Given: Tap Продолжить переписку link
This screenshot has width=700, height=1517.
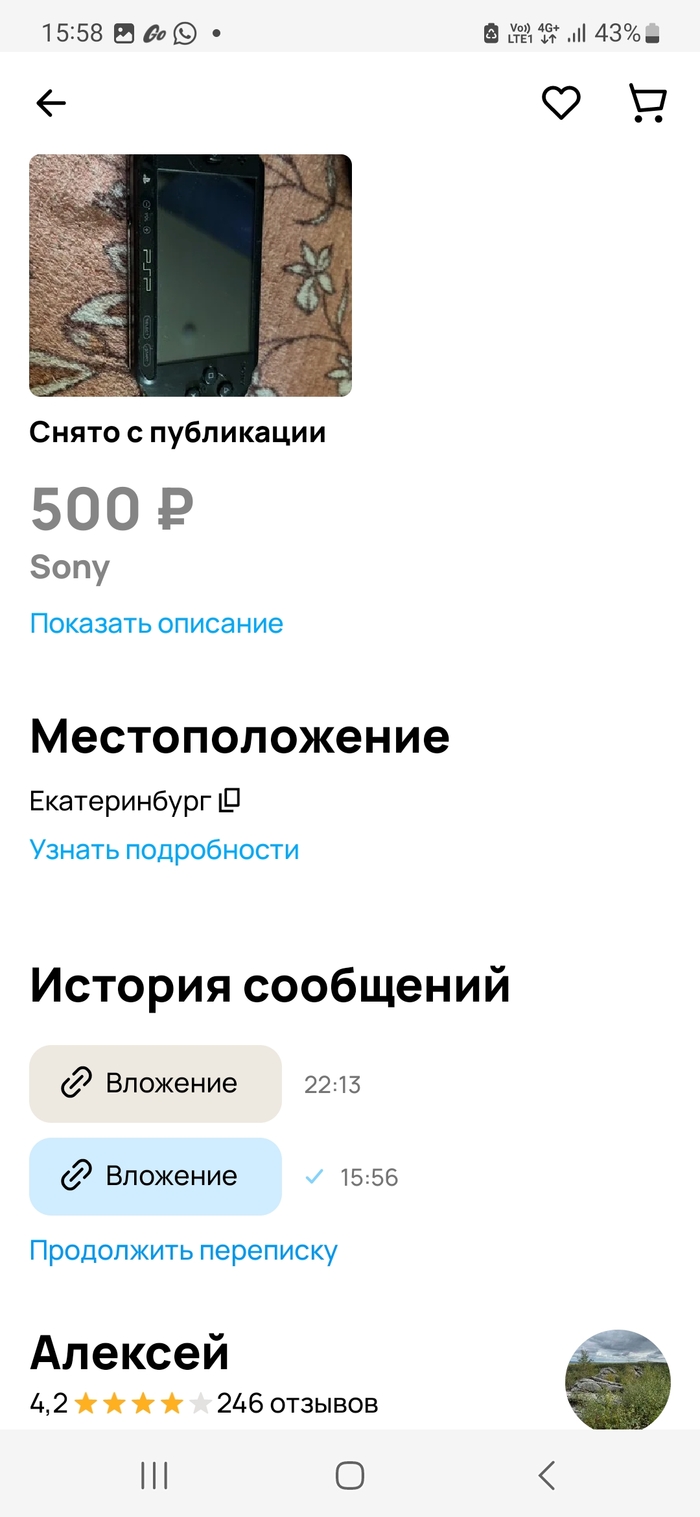Looking at the screenshot, I should pos(183,1251).
